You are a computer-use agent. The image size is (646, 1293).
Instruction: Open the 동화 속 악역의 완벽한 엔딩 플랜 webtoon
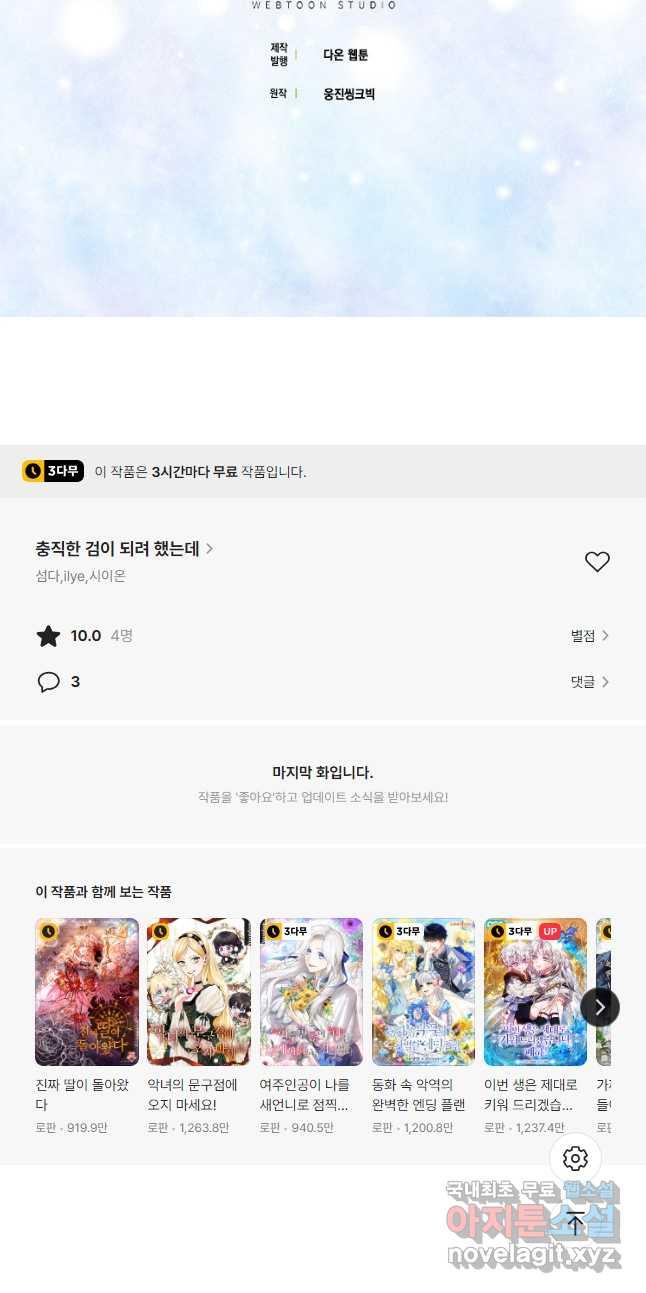pos(423,991)
